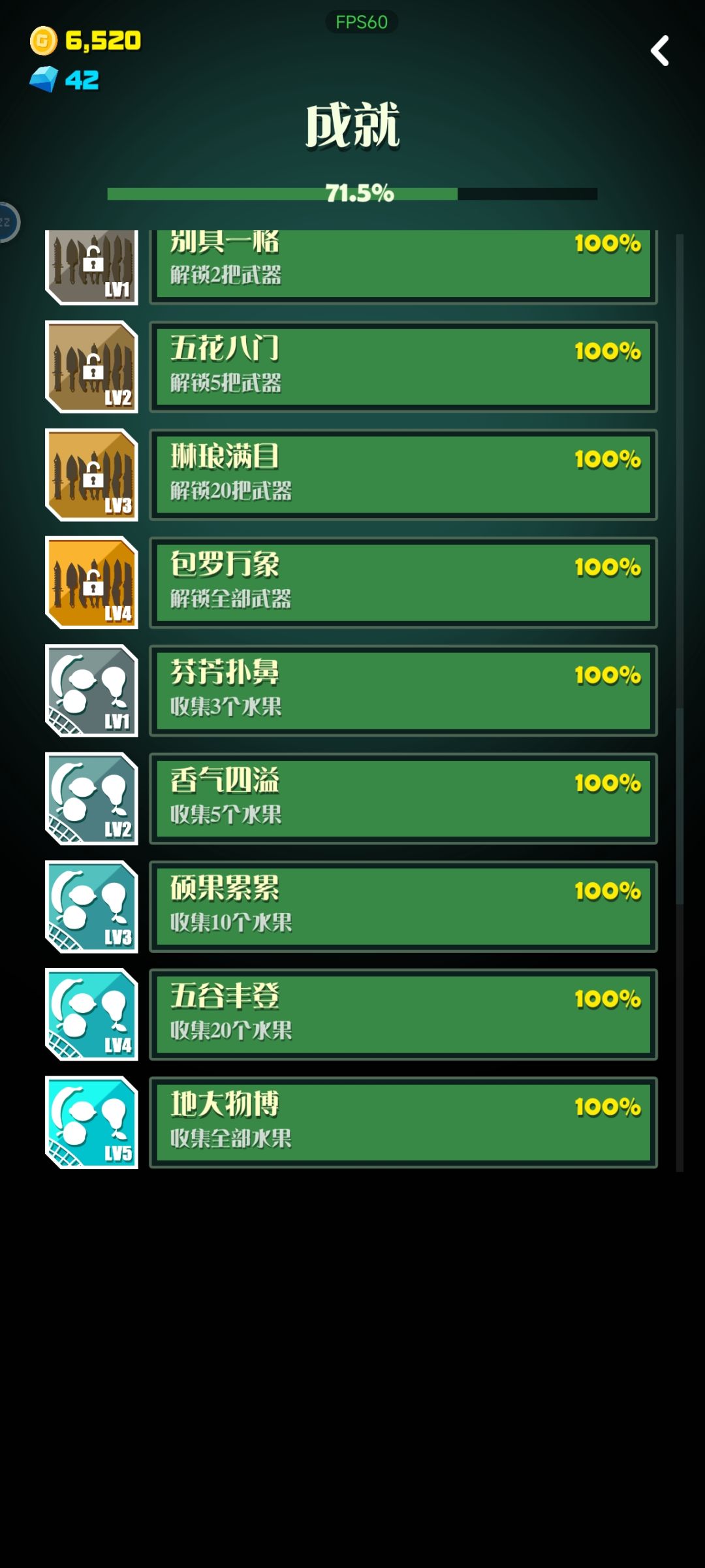Screen dimensions: 705x1568
Task: Click the FPS60 indicator at screen top
Action: 361,22
